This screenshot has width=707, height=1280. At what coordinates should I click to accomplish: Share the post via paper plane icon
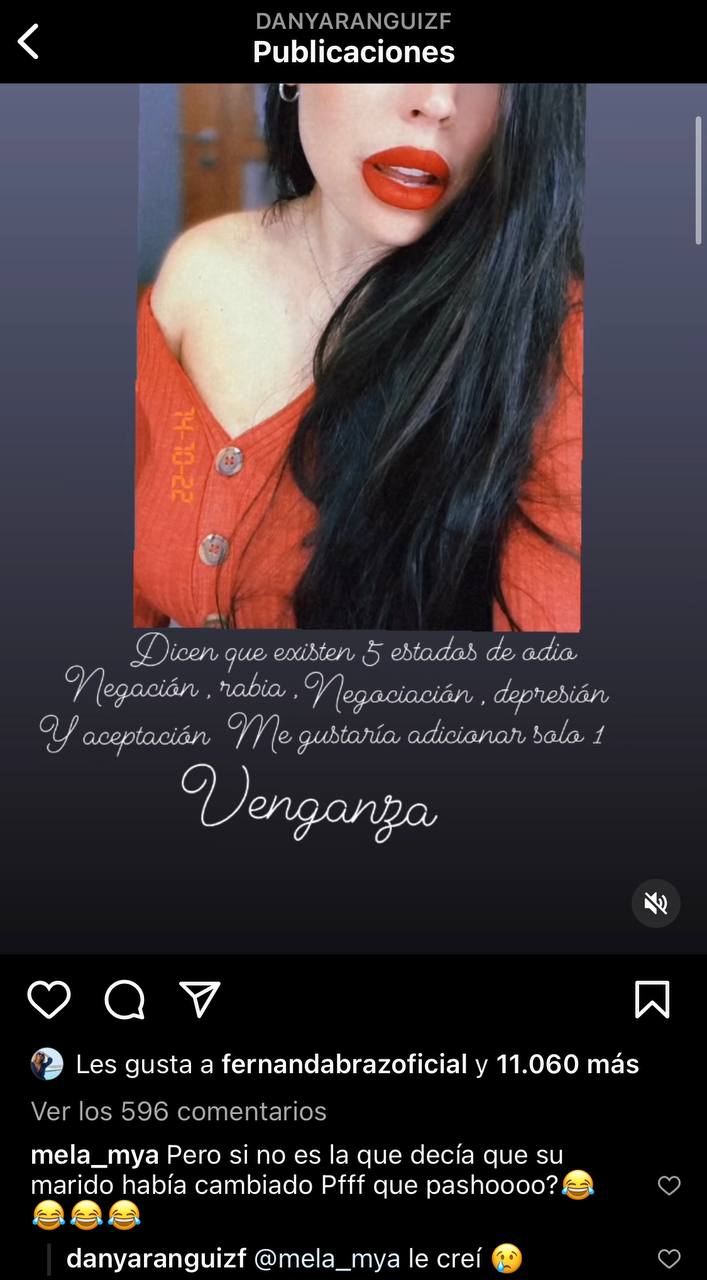coord(199,999)
